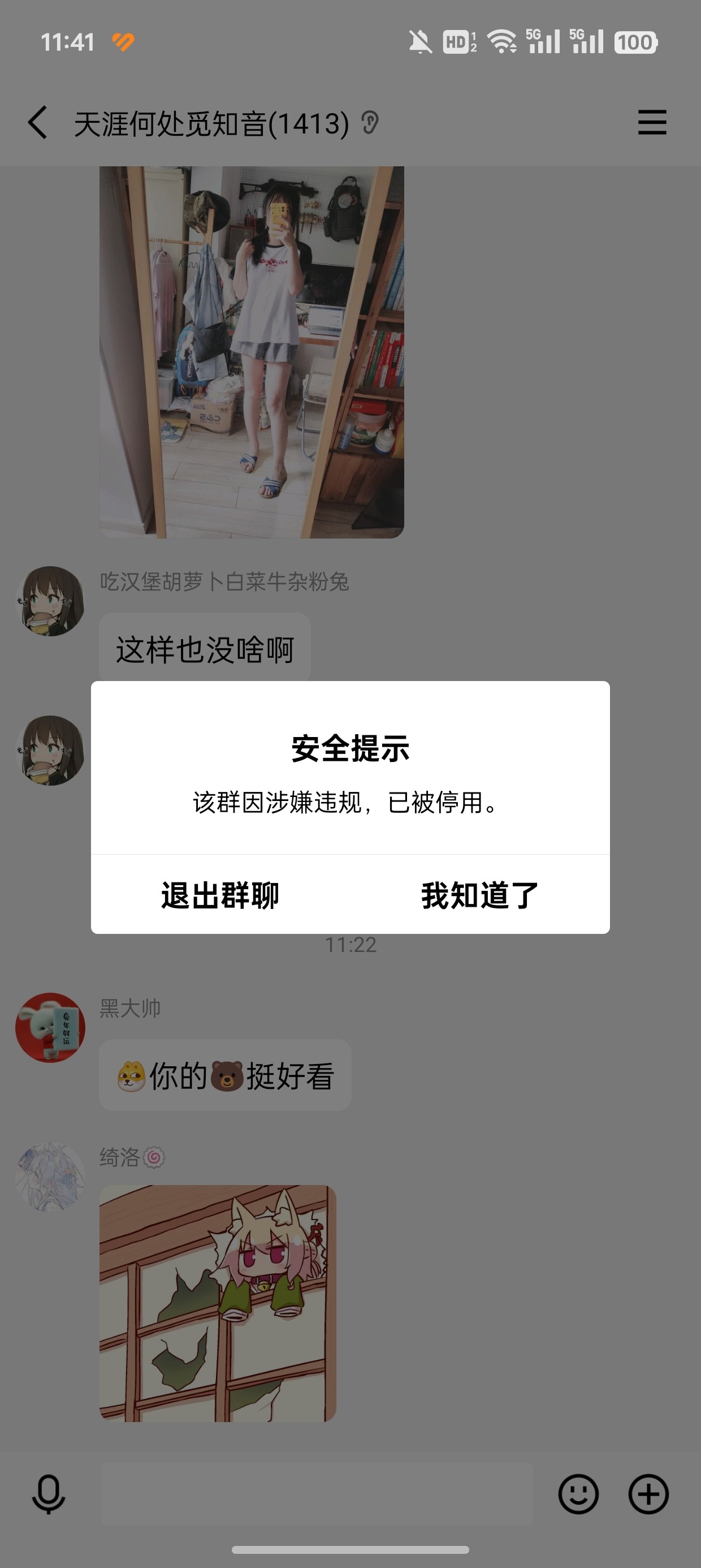
Task: Open 黑大帅's profile avatar
Action: click(50, 1027)
